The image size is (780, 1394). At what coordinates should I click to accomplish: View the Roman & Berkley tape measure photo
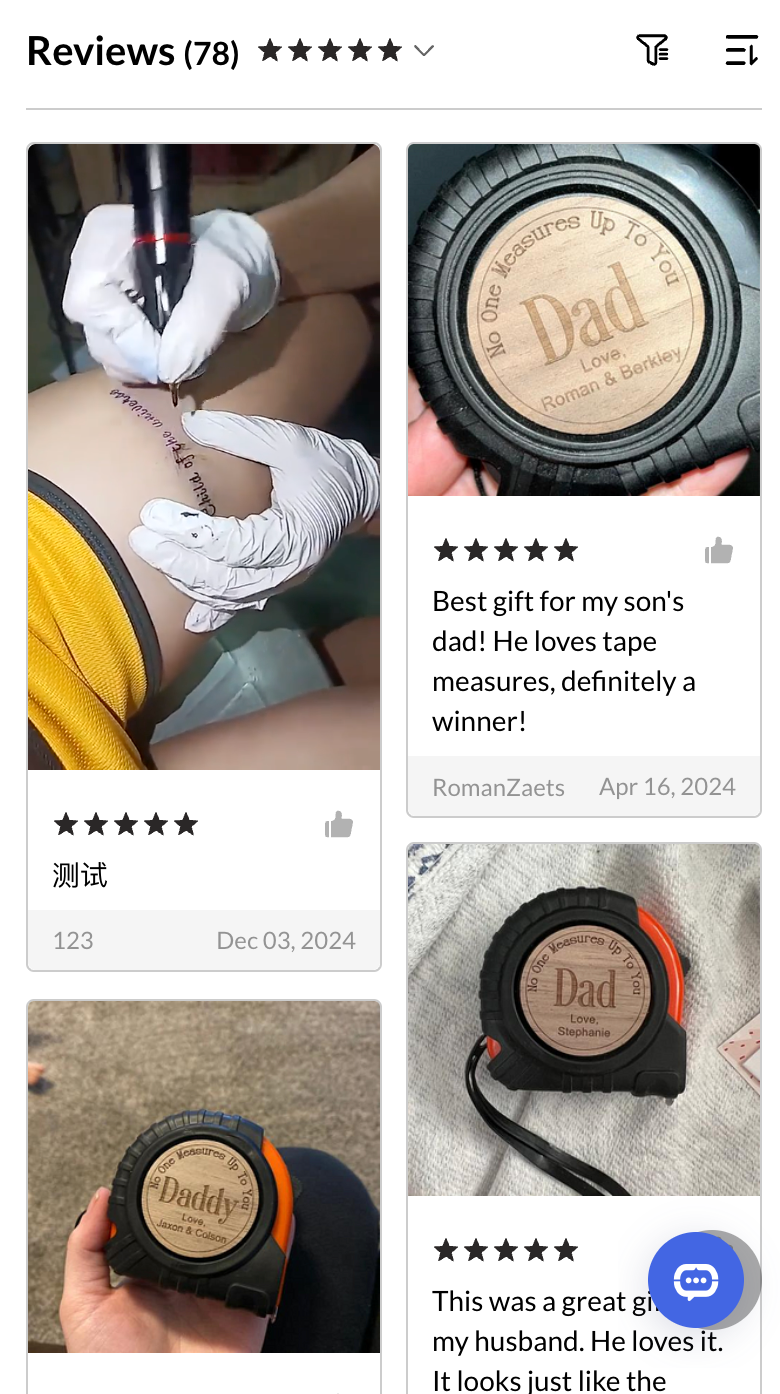tap(584, 320)
